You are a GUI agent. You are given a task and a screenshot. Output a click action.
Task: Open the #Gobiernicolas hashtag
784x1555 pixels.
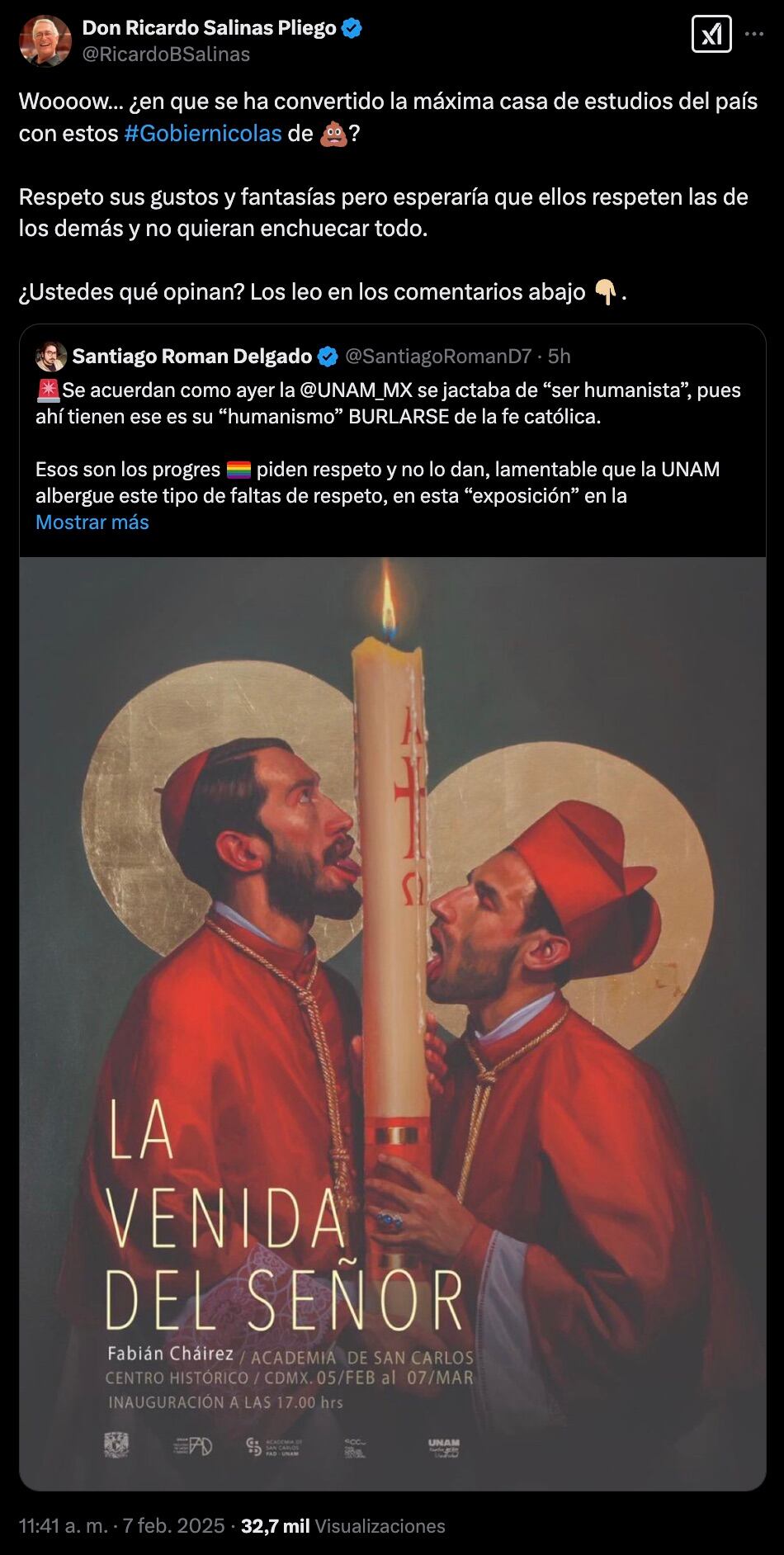click(203, 134)
